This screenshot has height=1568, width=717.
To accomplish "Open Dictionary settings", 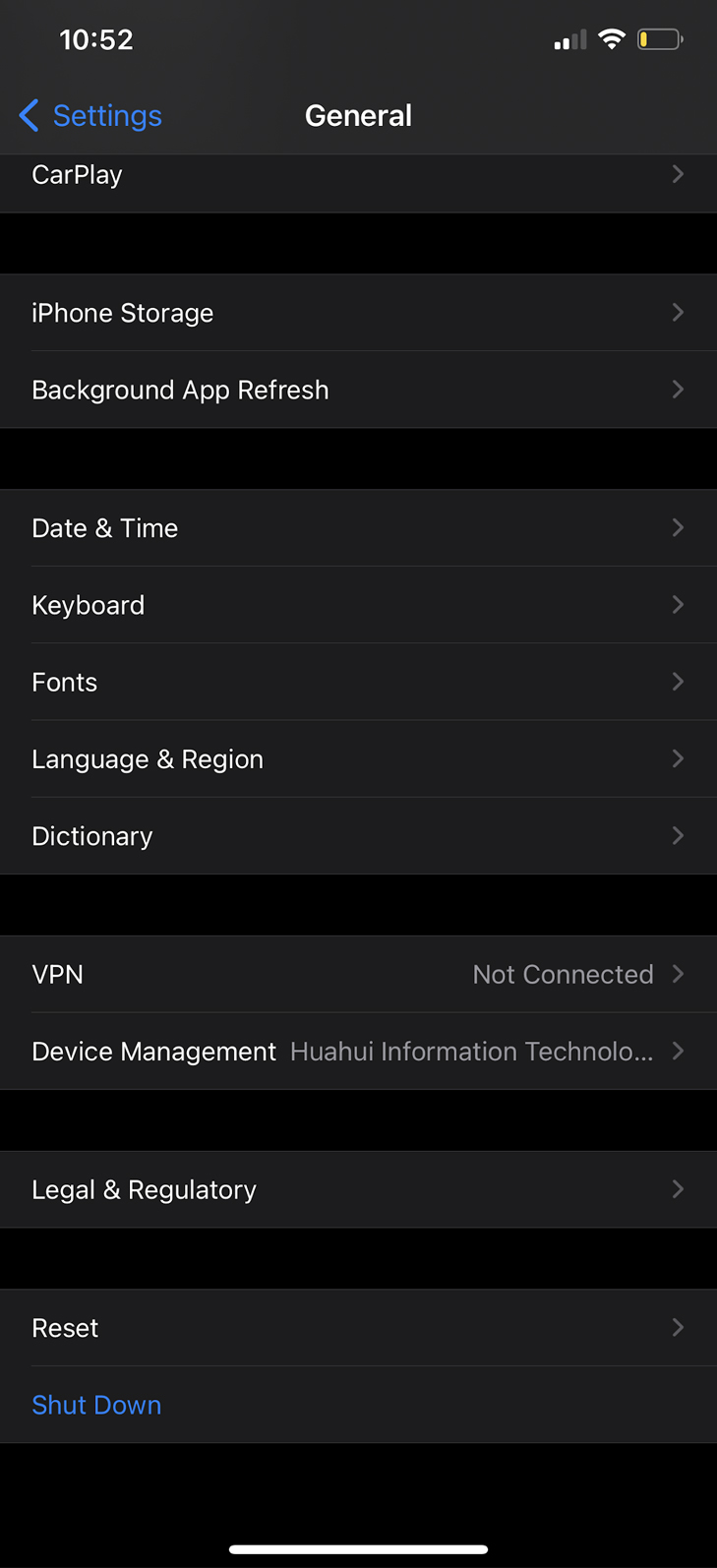I will tap(358, 836).
